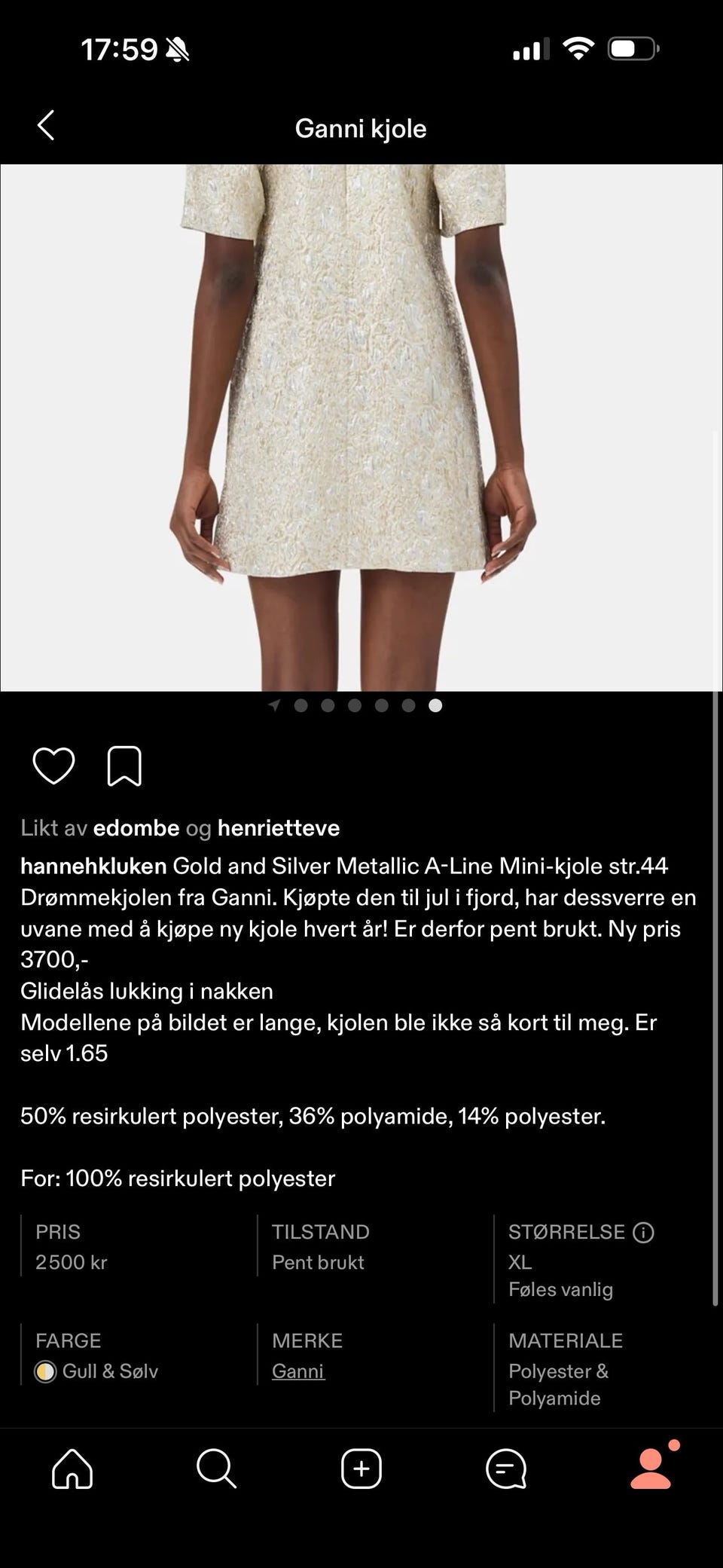Open henrietteve's profile
The width and height of the screenshot is (723, 1568).
point(277,827)
